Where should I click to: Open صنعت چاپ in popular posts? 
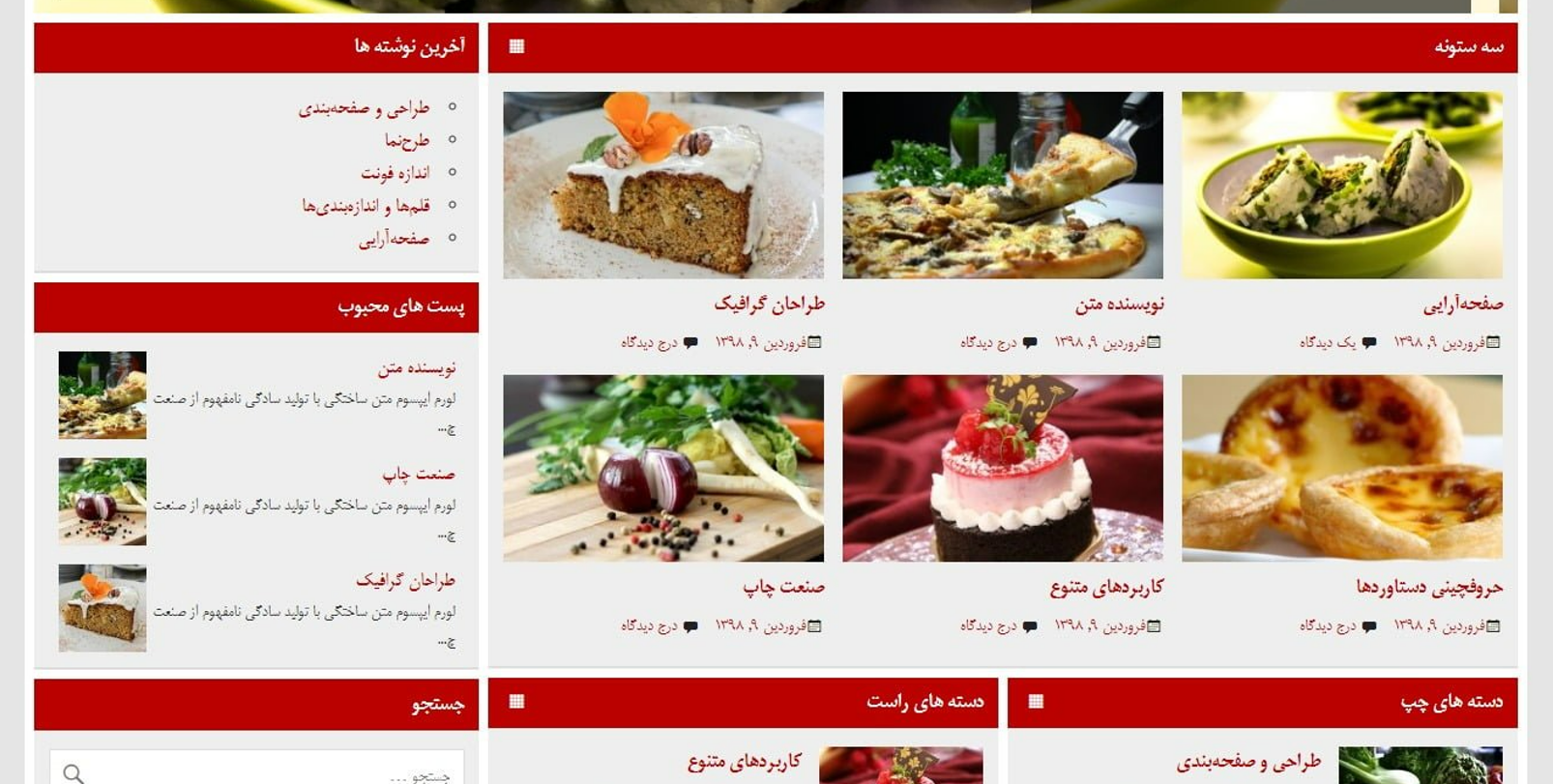click(x=418, y=474)
